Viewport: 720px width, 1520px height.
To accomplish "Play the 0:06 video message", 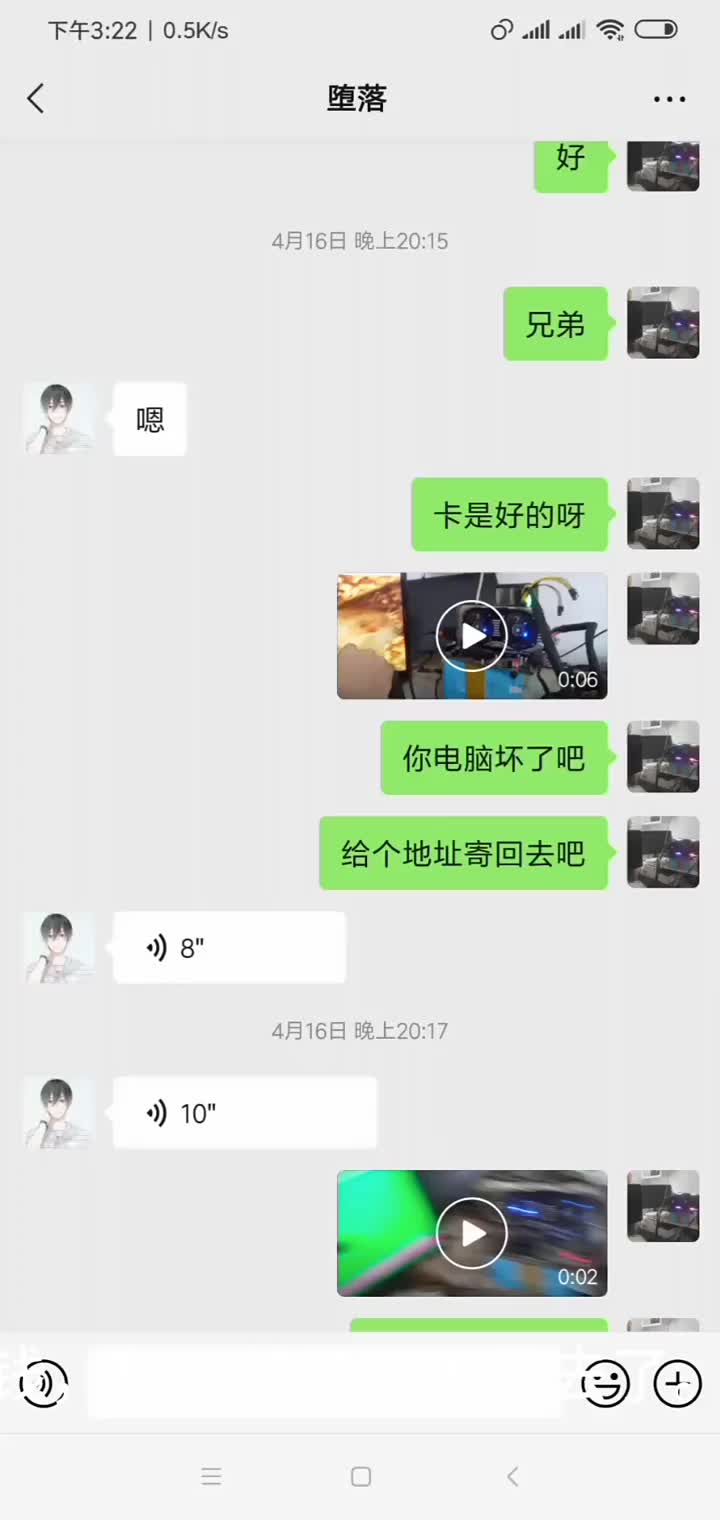I will pos(471,636).
